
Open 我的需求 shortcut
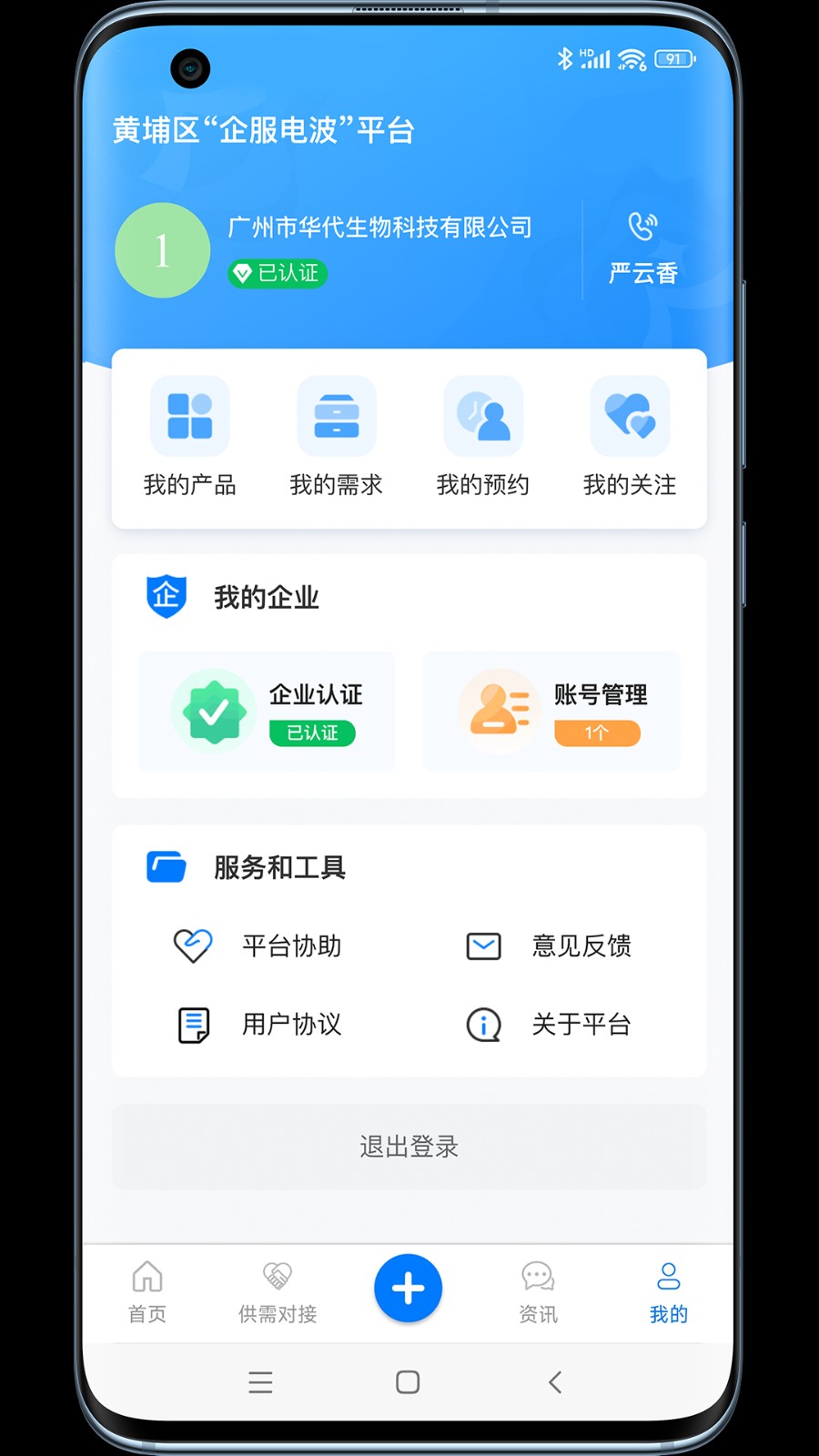(336, 436)
